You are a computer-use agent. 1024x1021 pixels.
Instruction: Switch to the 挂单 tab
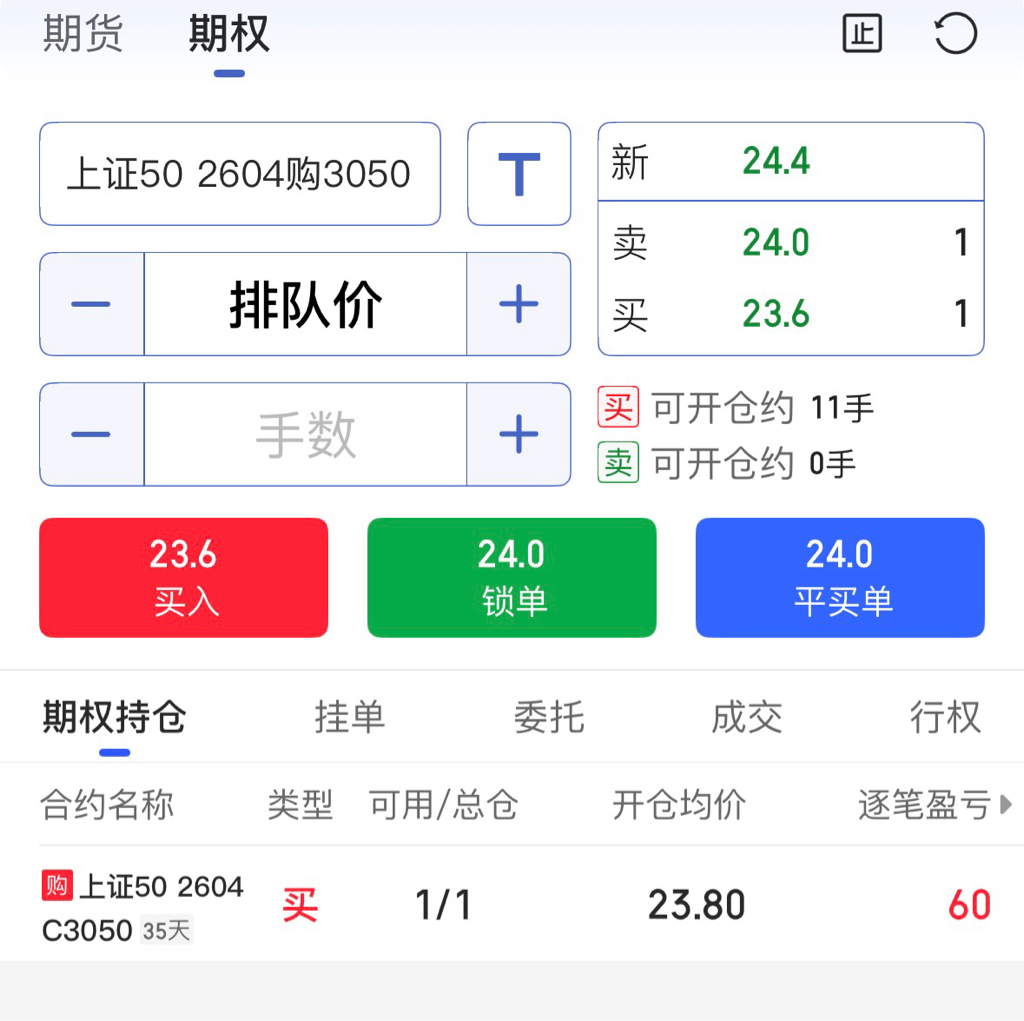[350, 717]
